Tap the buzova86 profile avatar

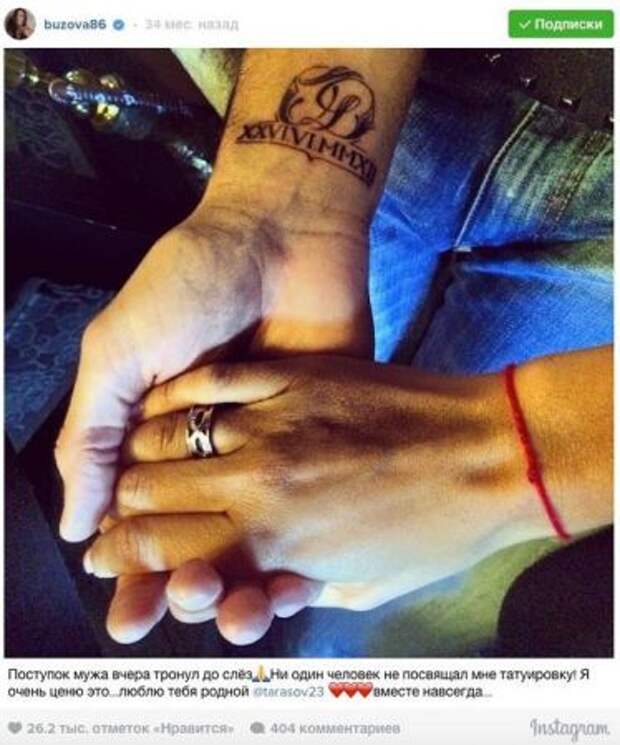click(20, 24)
